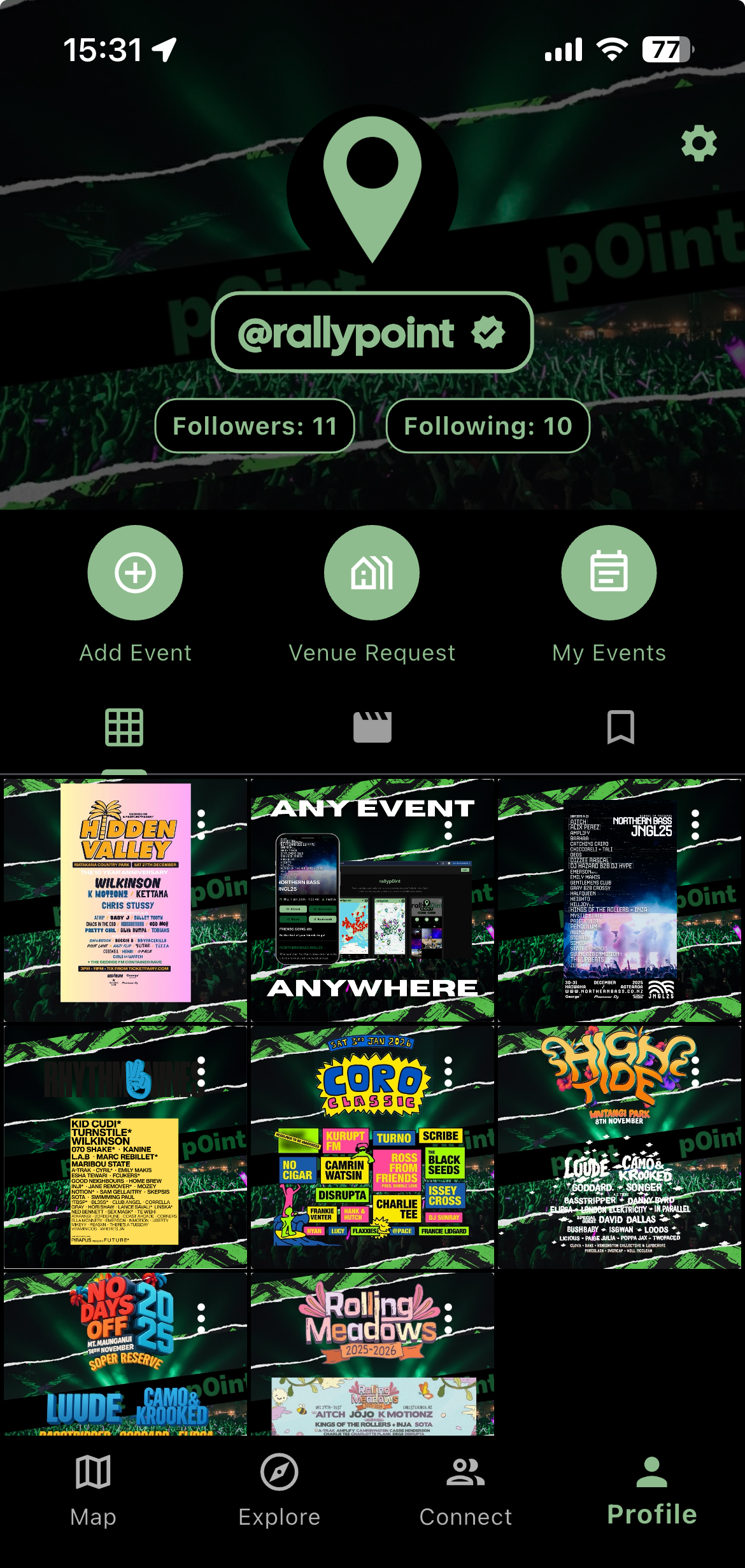The width and height of the screenshot is (745, 1568).
Task: Tap the Add Event button
Action: click(x=135, y=573)
